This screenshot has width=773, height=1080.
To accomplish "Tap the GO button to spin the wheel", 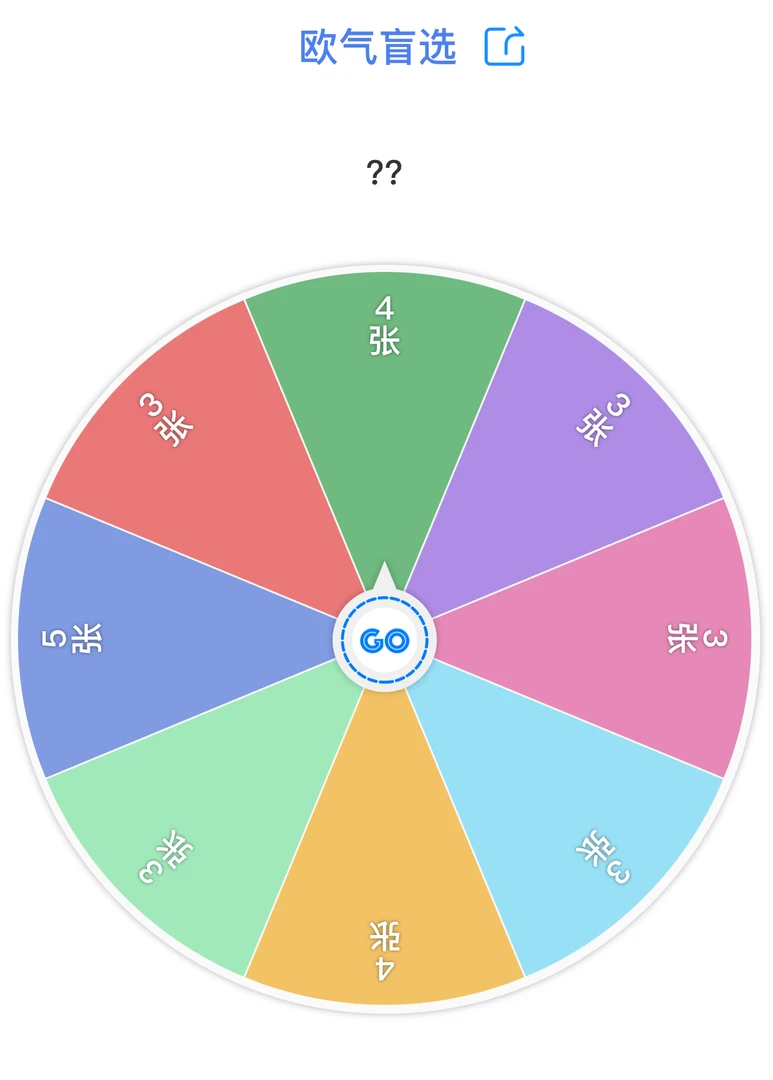I will tap(384, 641).
